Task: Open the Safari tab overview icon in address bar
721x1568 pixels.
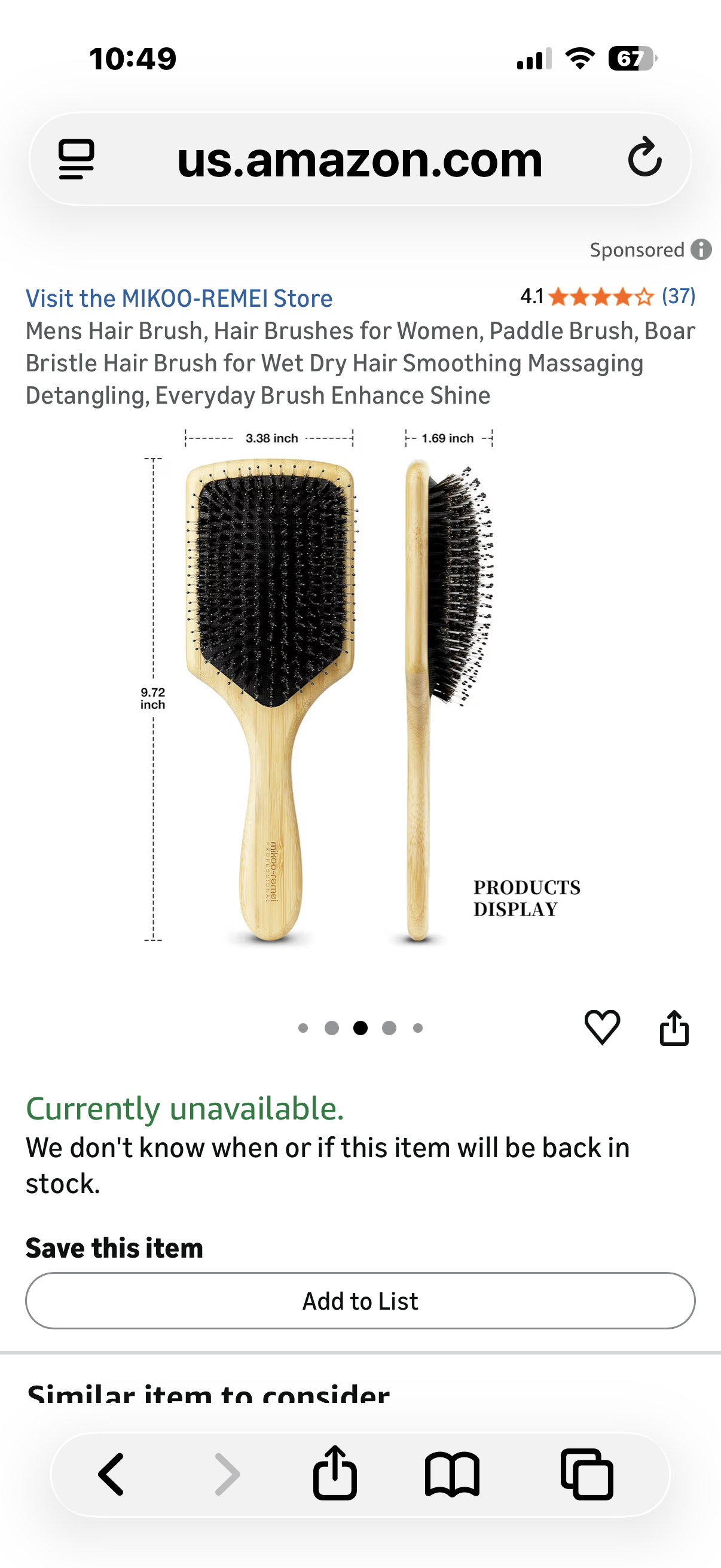Action: [75, 160]
